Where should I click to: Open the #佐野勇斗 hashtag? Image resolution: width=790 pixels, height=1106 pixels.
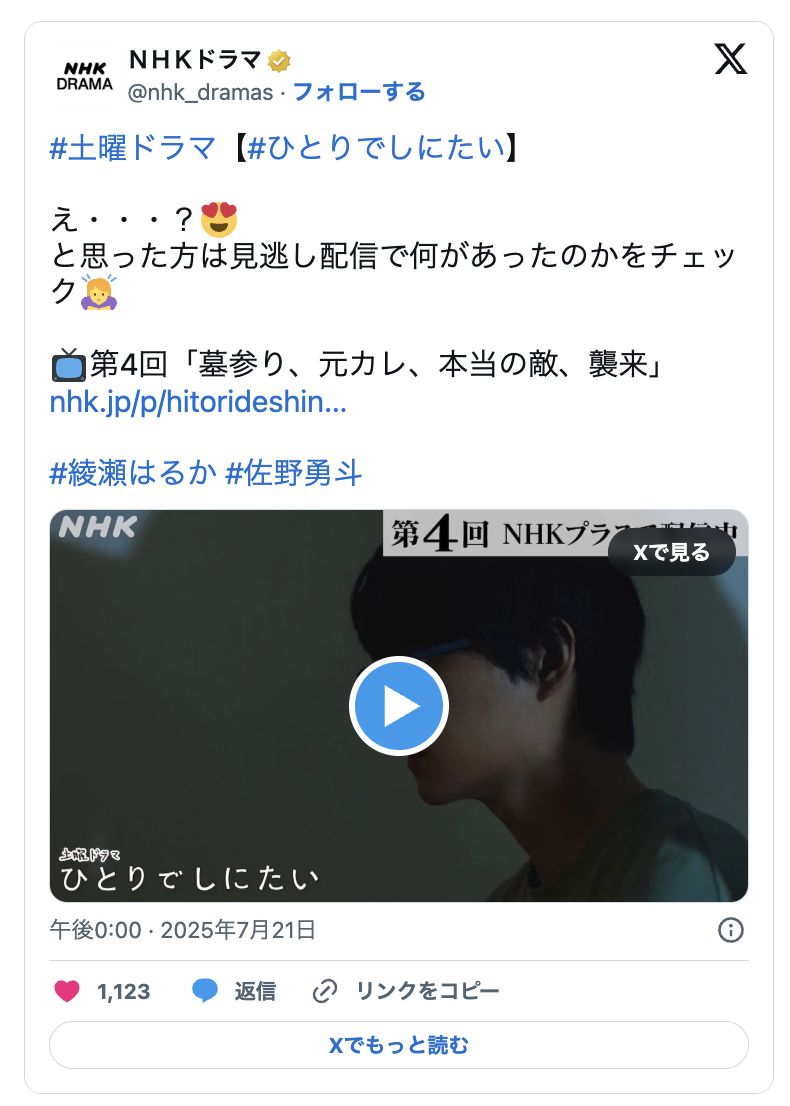coord(293,472)
